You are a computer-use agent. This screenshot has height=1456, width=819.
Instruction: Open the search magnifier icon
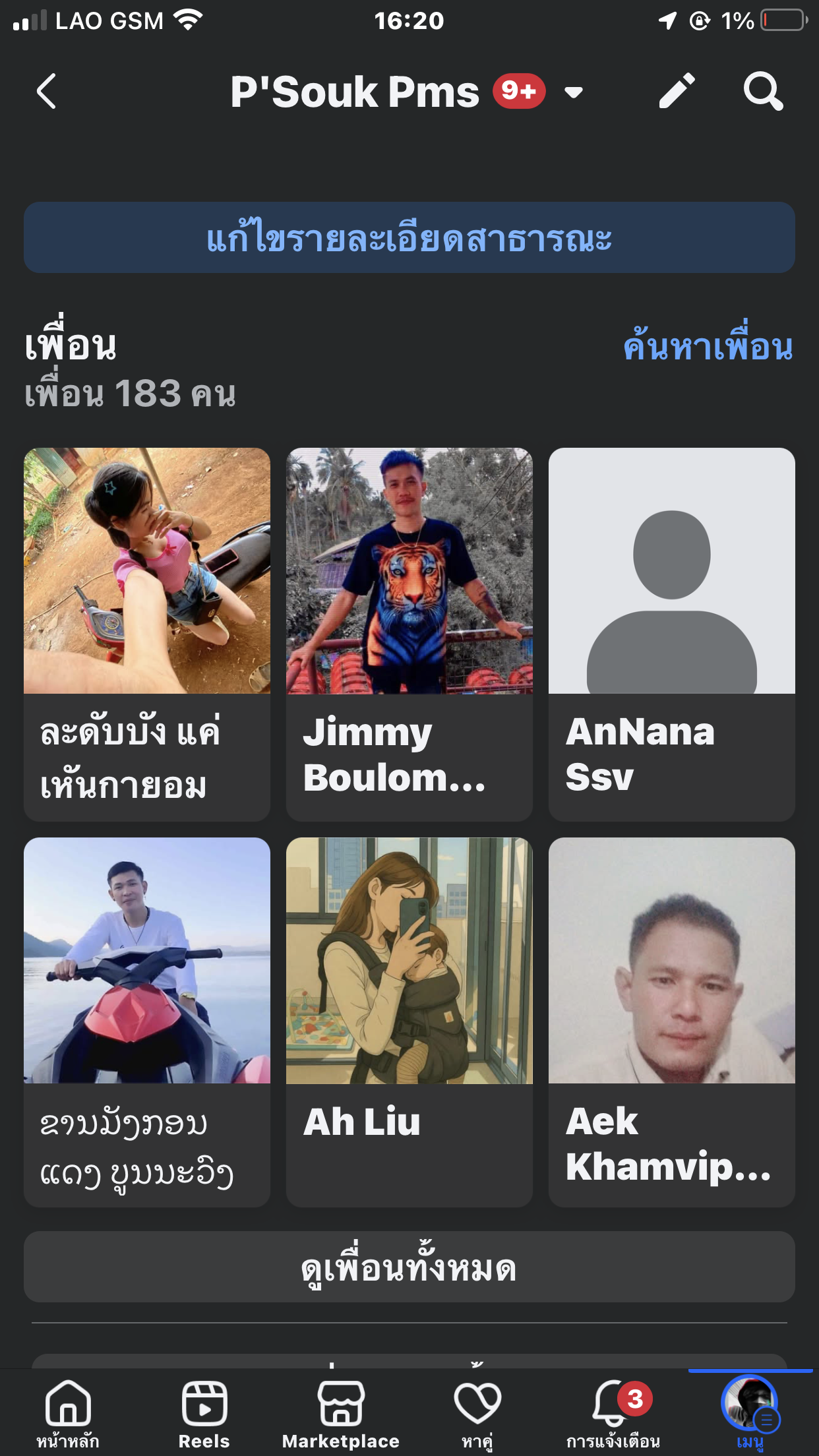[762, 91]
